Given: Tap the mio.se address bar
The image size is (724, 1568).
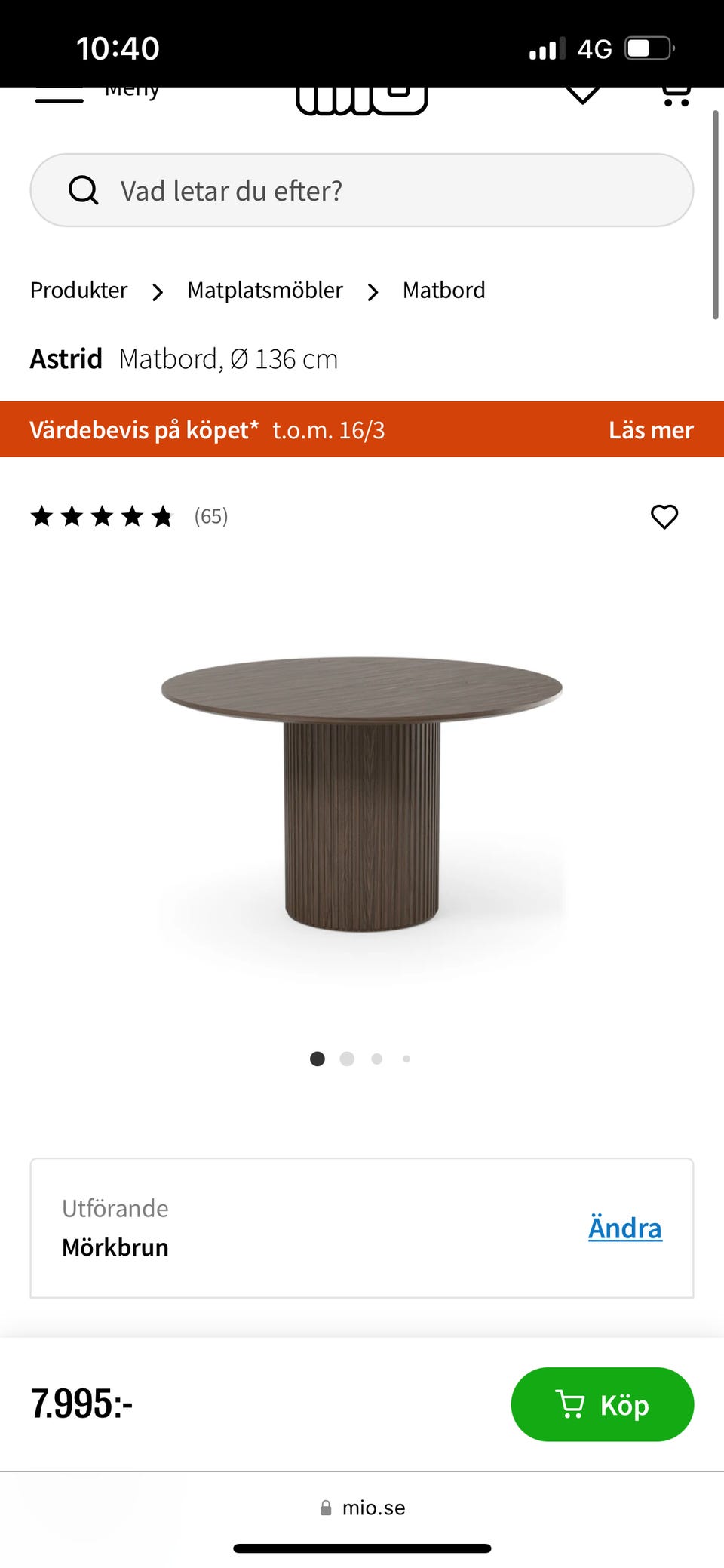Looking at the screenshot, I should (362, 1508).
